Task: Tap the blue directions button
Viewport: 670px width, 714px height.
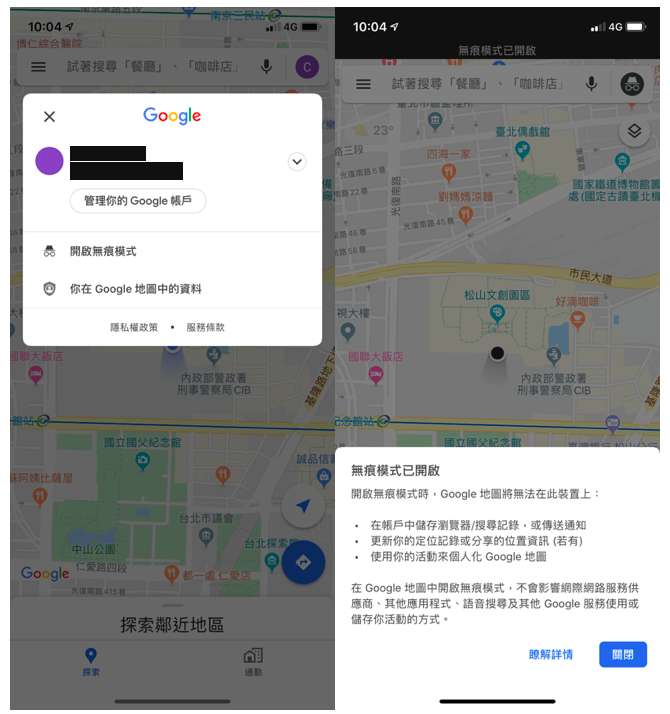Action: [x=303, y=562]
